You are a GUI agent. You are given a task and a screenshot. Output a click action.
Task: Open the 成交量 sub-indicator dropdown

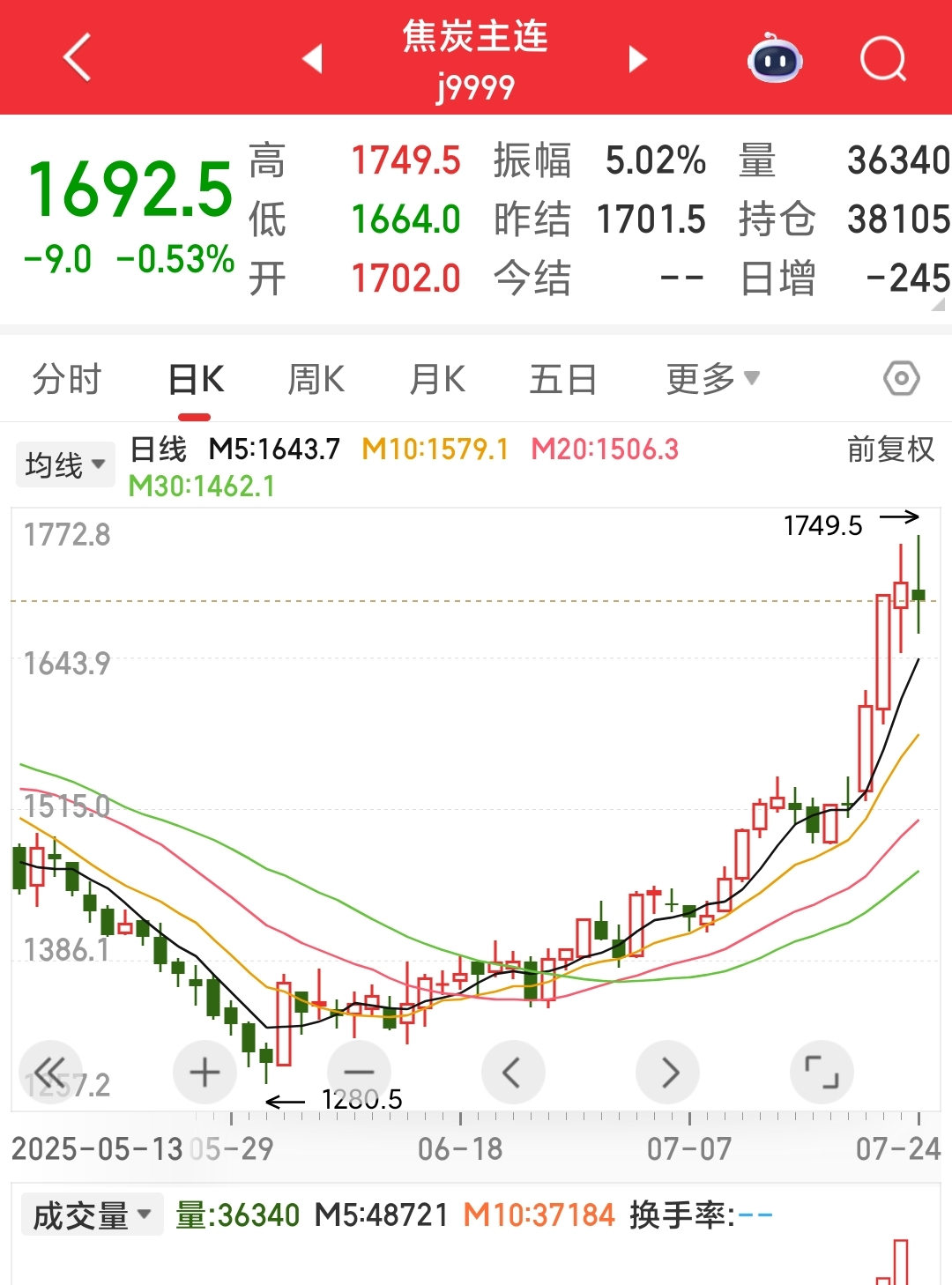coord(92,1215)
